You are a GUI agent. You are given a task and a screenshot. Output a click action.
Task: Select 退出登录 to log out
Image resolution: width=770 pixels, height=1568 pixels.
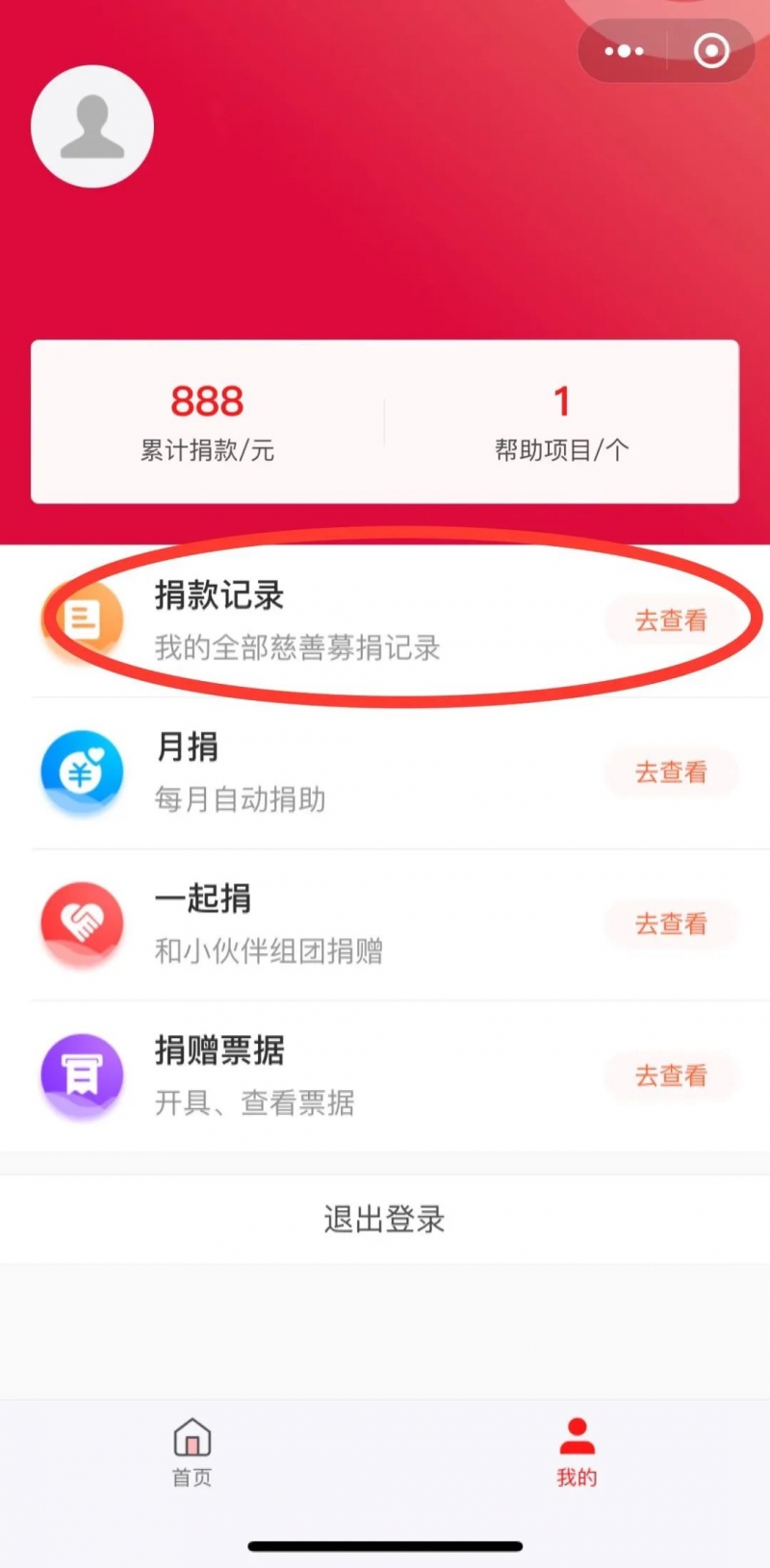(385, 1220)
